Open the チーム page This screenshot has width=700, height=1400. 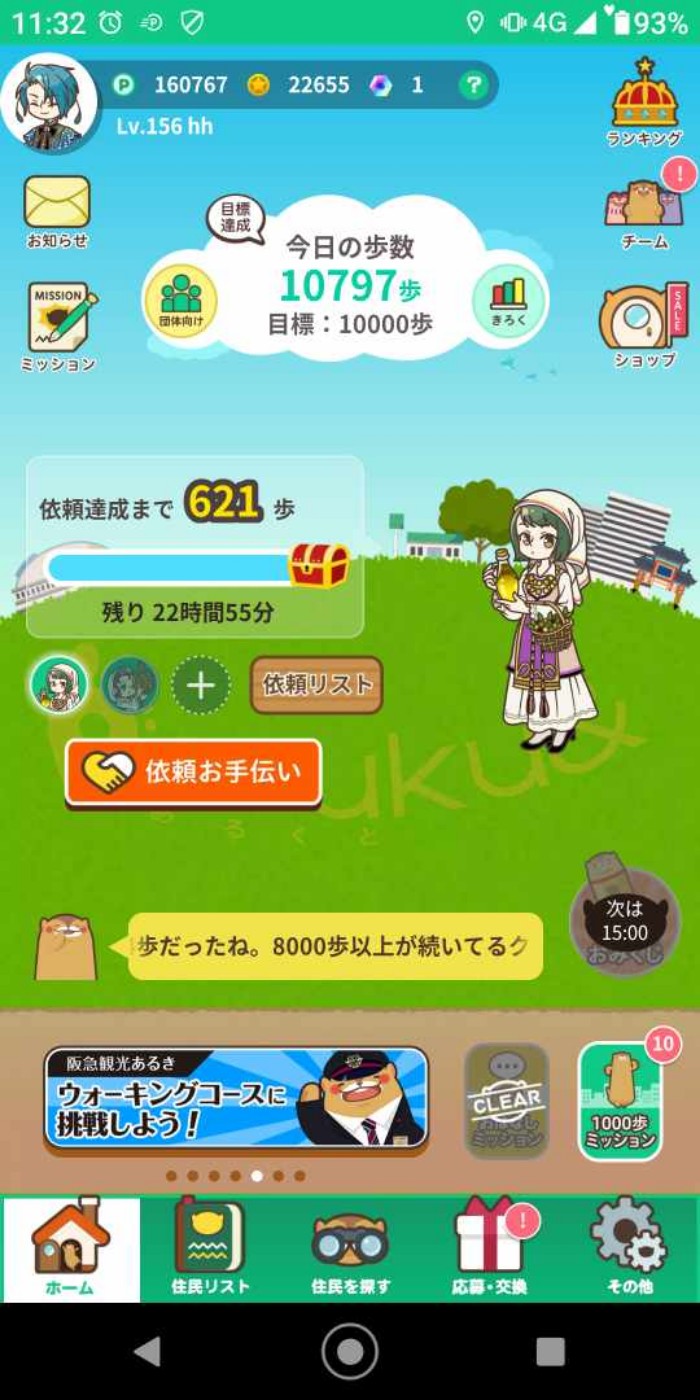coord(645,211)
